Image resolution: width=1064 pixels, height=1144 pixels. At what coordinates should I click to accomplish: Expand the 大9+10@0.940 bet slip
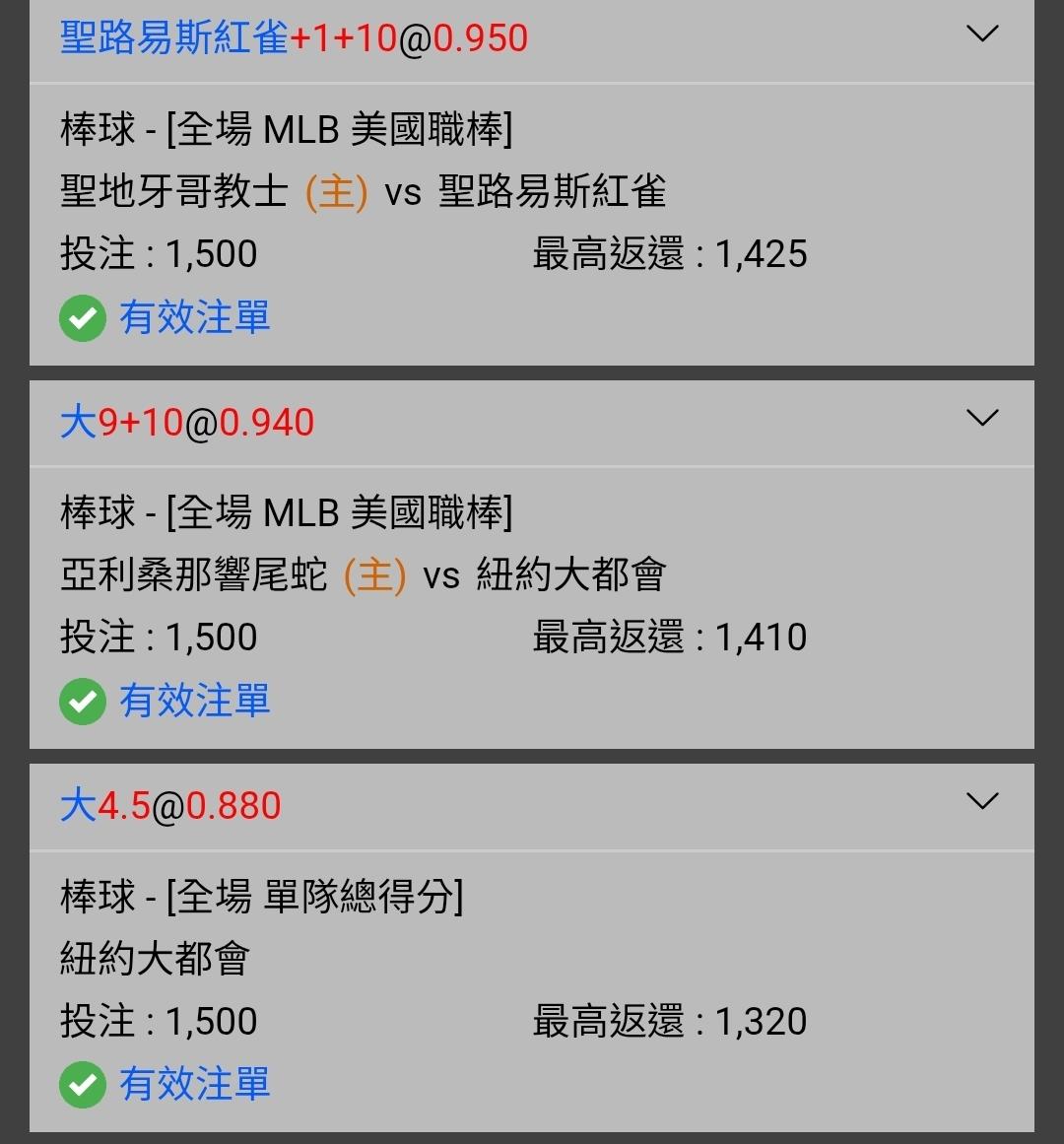tap(981, 418)
